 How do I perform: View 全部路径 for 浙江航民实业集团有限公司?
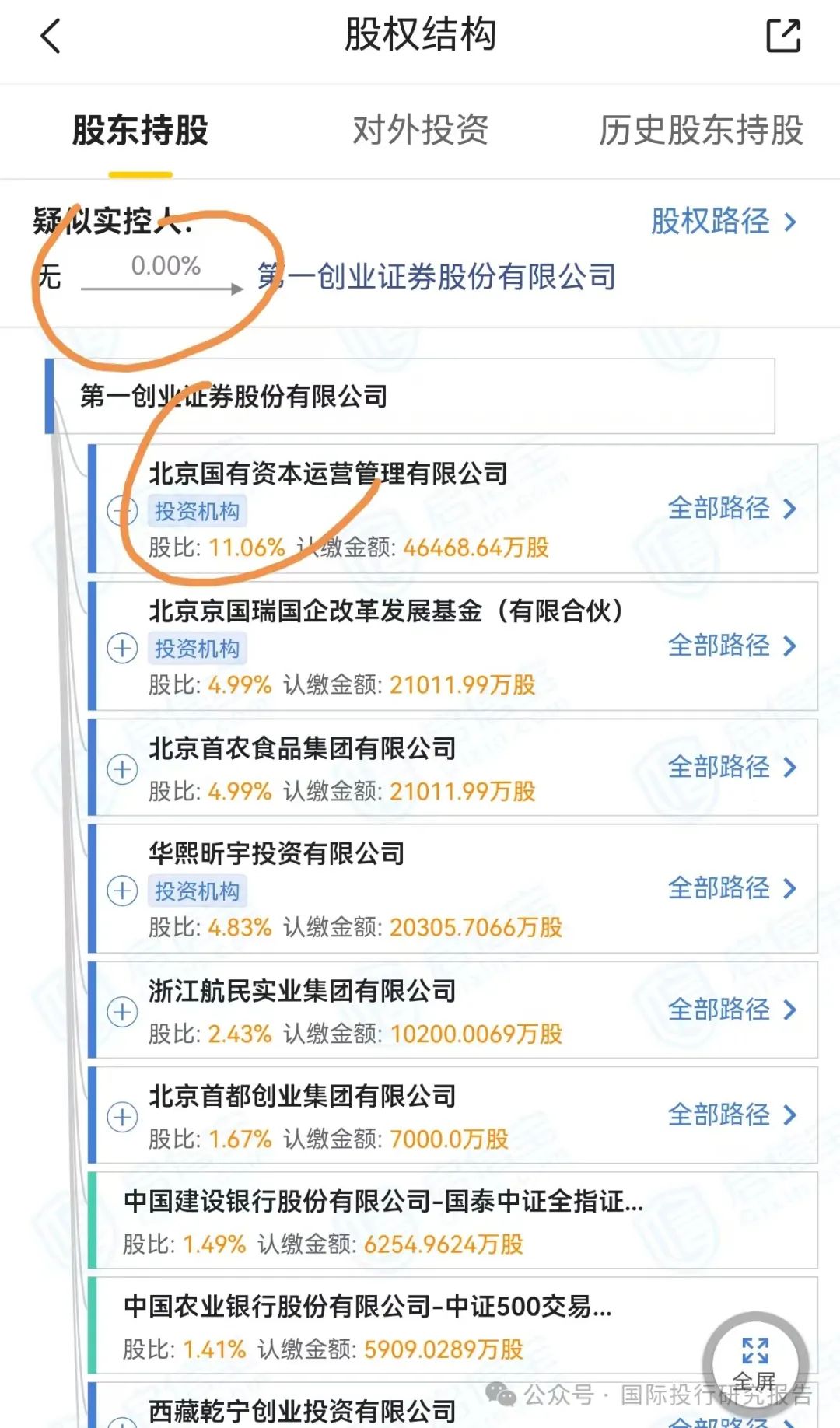[x=732, y=1010]
